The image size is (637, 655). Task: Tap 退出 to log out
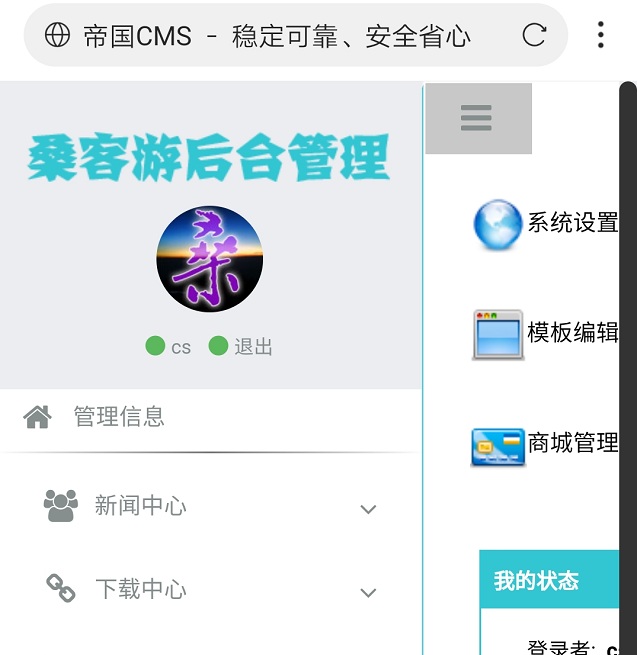tap(252, 347)
